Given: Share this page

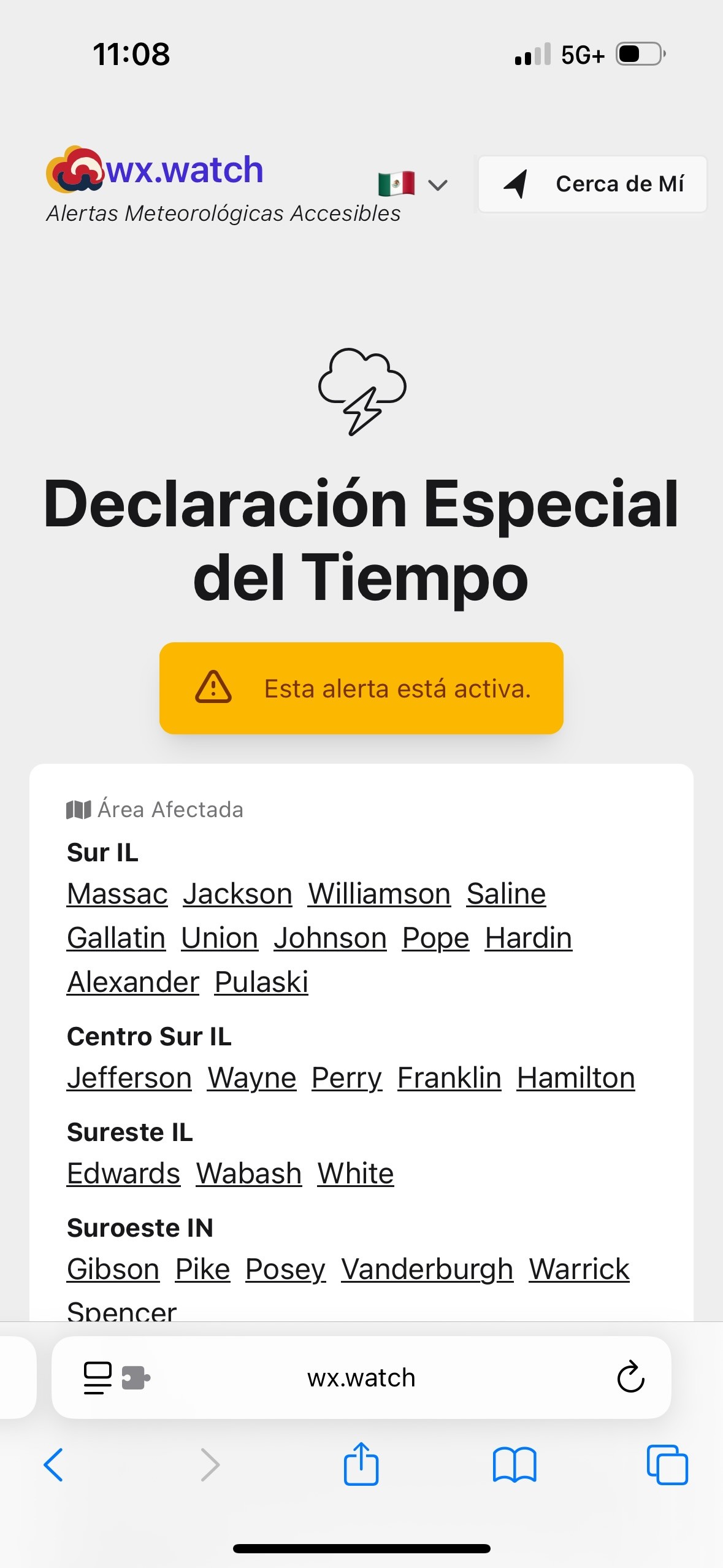Looking at the screenshot, I should click(361, 1464).
